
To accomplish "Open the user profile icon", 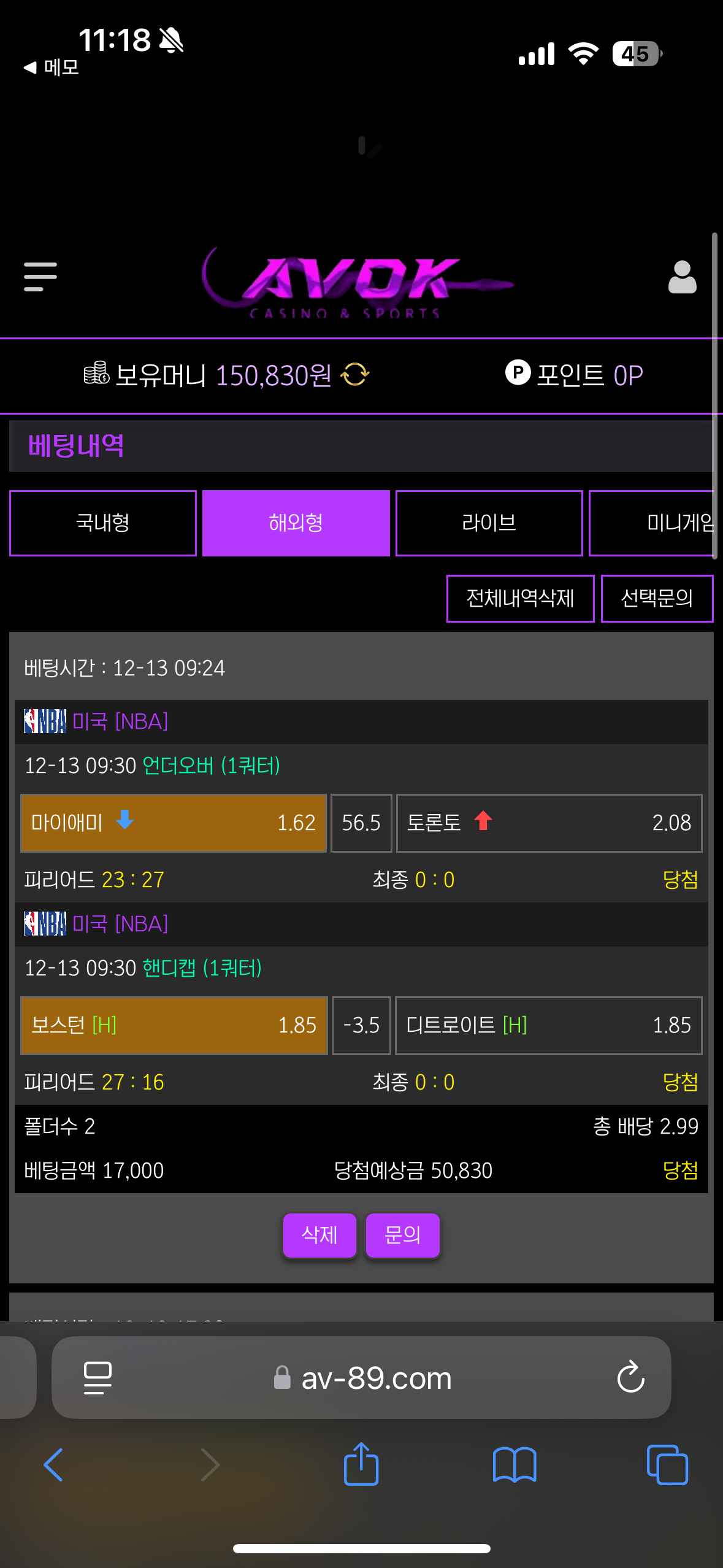I will coord(682,277).
